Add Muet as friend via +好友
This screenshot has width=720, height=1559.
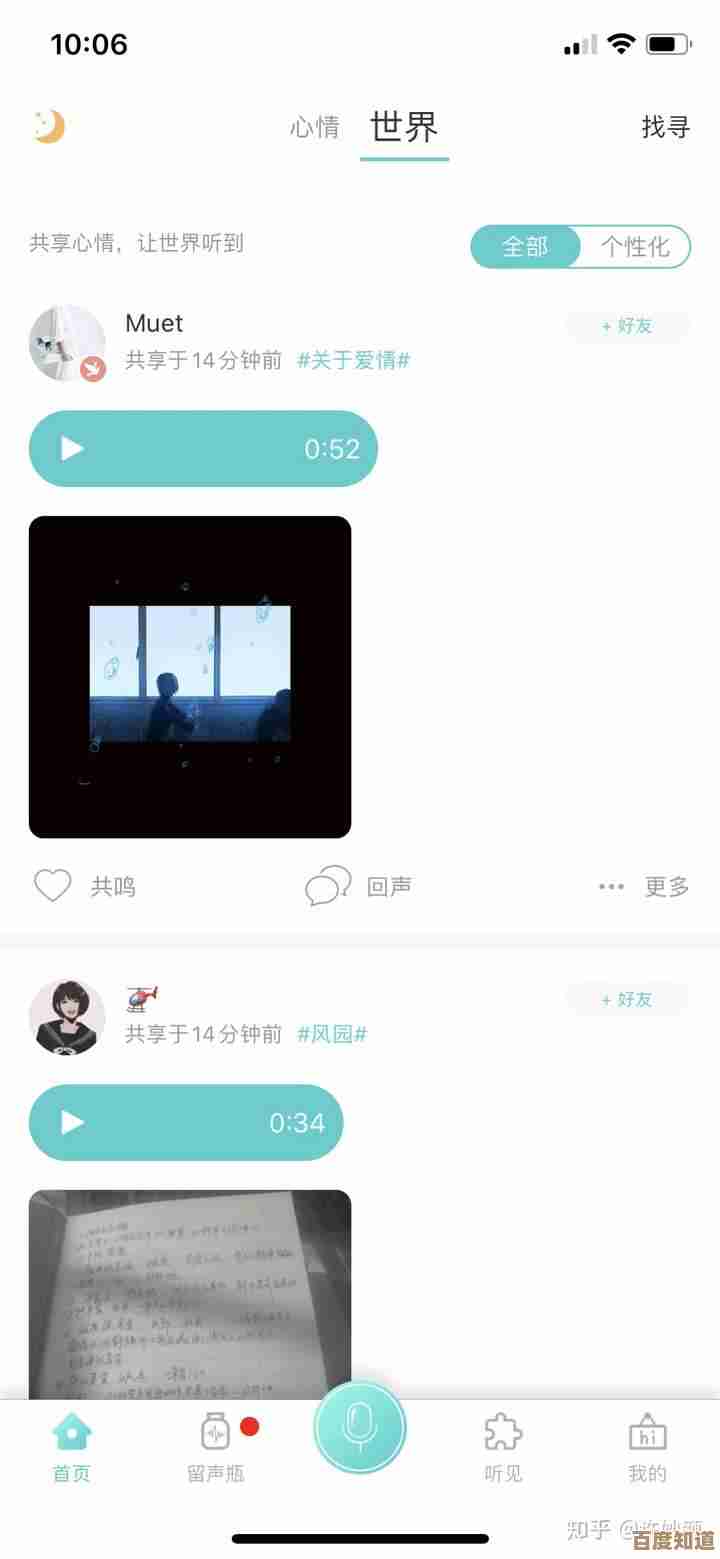(628, 326)
